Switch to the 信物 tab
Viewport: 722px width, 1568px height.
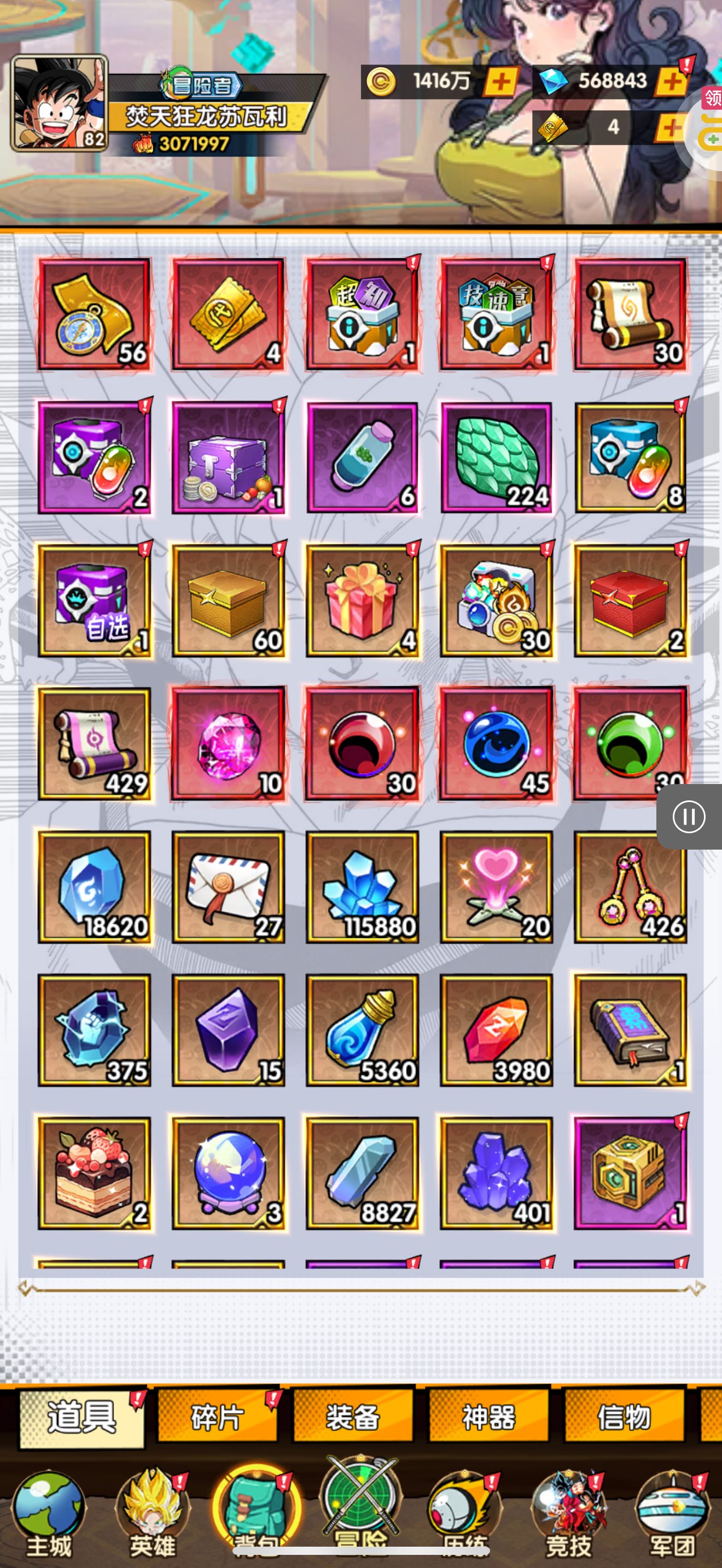point(624,1418)
